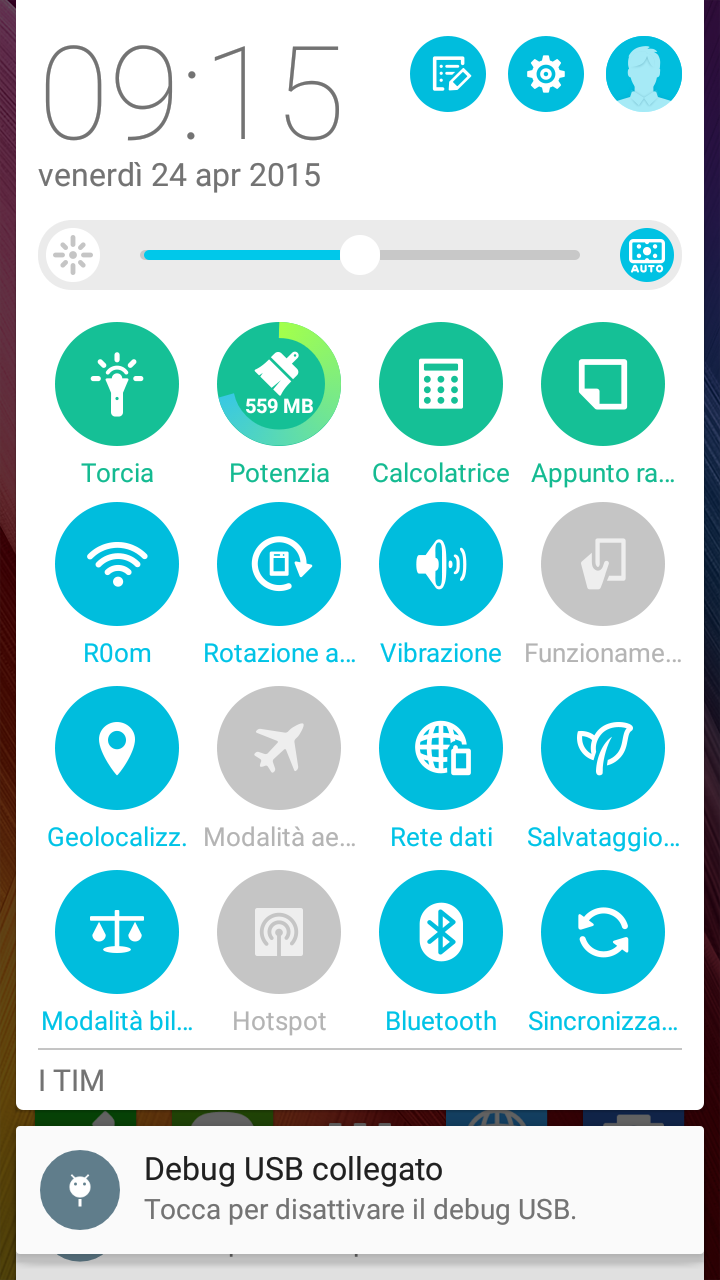Screen dimensions: 720x1280
Task: Disable Rete dati mobile data
Action: pos(441,748)
